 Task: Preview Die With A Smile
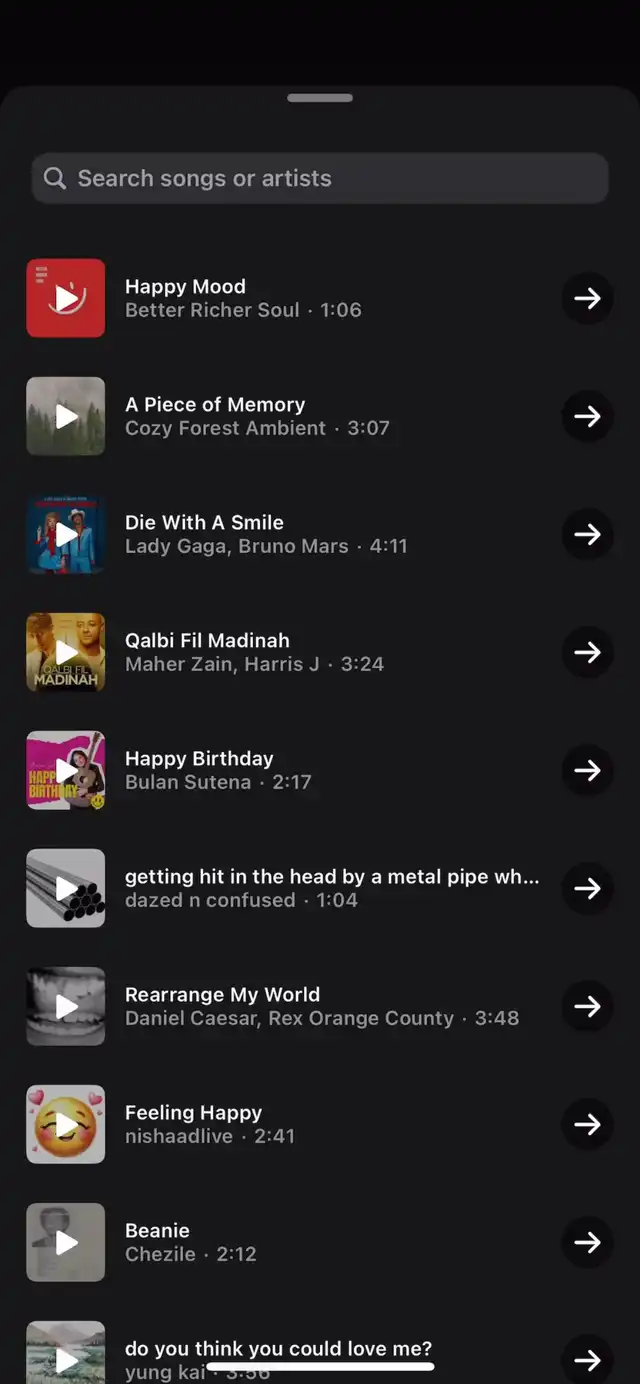(66, 534)
